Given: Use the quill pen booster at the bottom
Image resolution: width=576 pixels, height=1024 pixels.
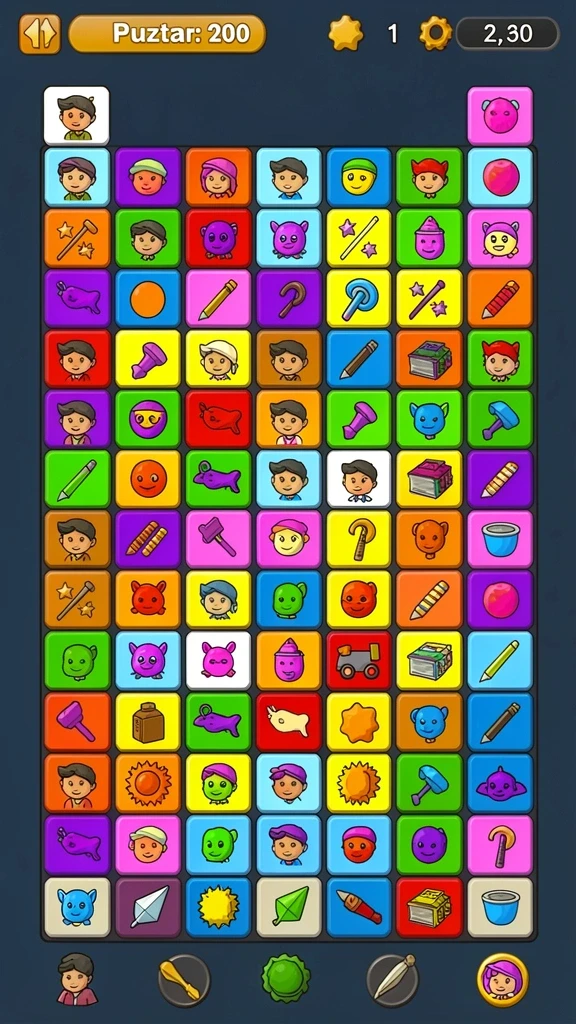Looking at the screenshot, I should [x=392, y=980].
